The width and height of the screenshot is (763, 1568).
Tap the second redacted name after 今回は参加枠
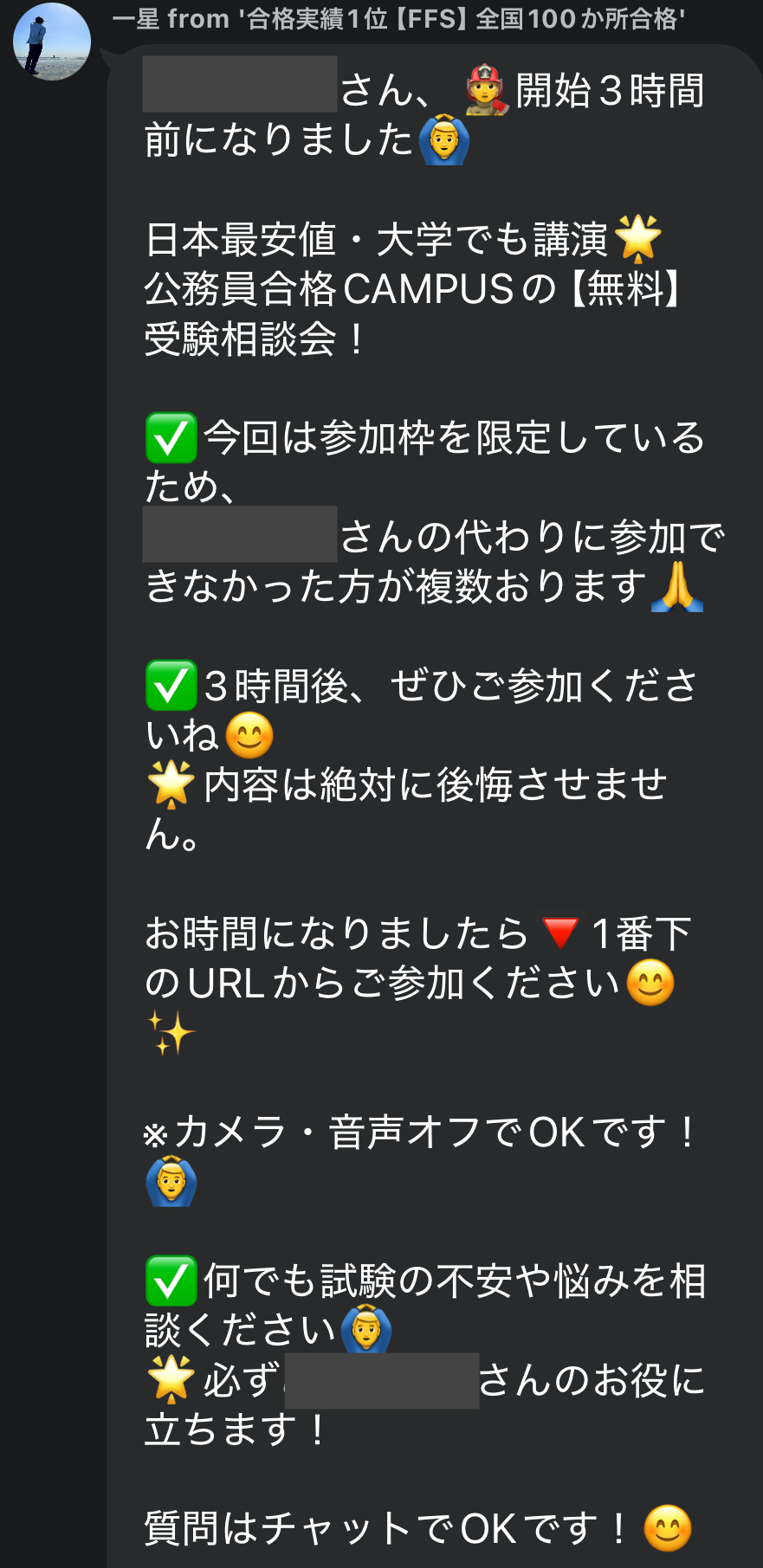click(x=238, y=535)
